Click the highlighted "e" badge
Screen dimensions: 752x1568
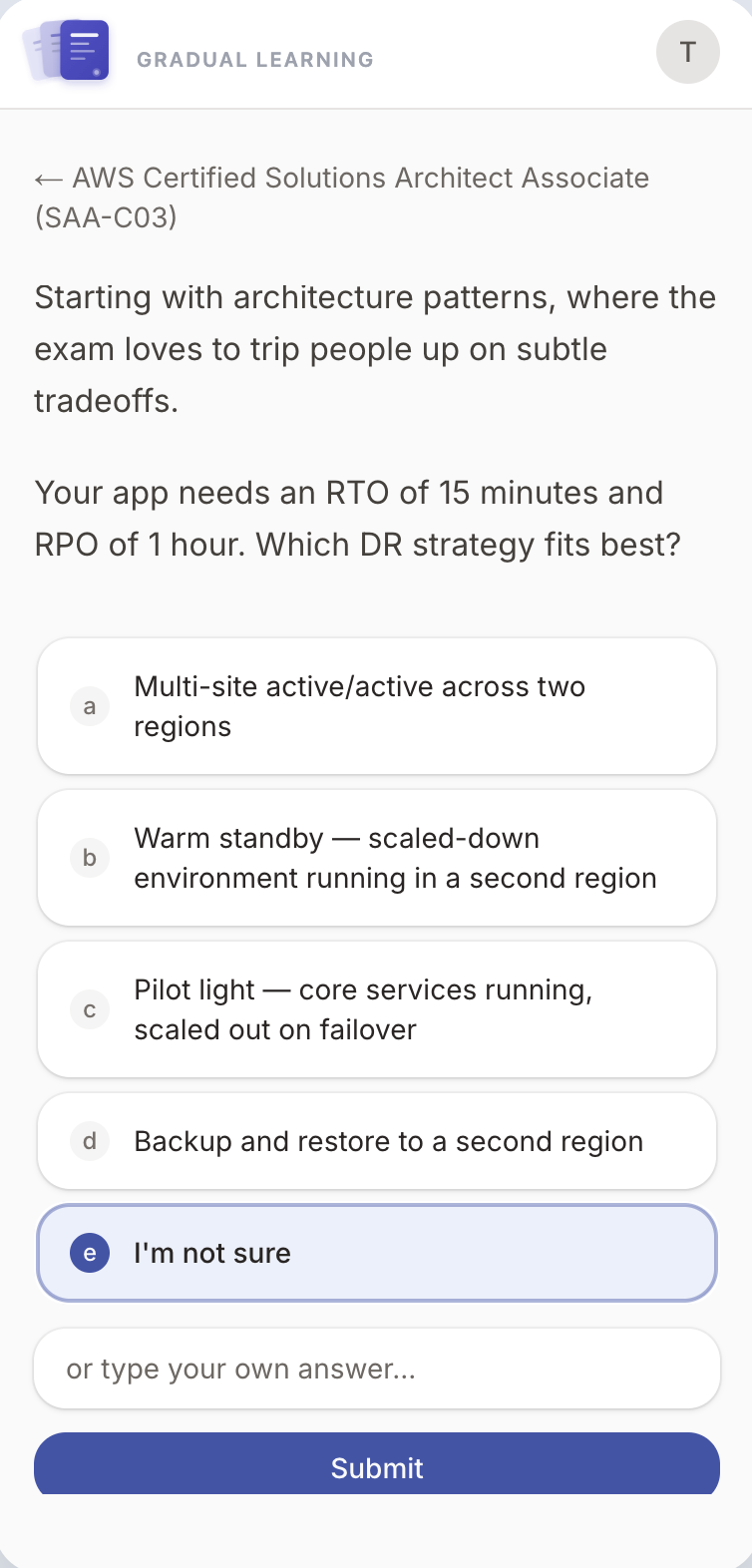pos(90,1253)
